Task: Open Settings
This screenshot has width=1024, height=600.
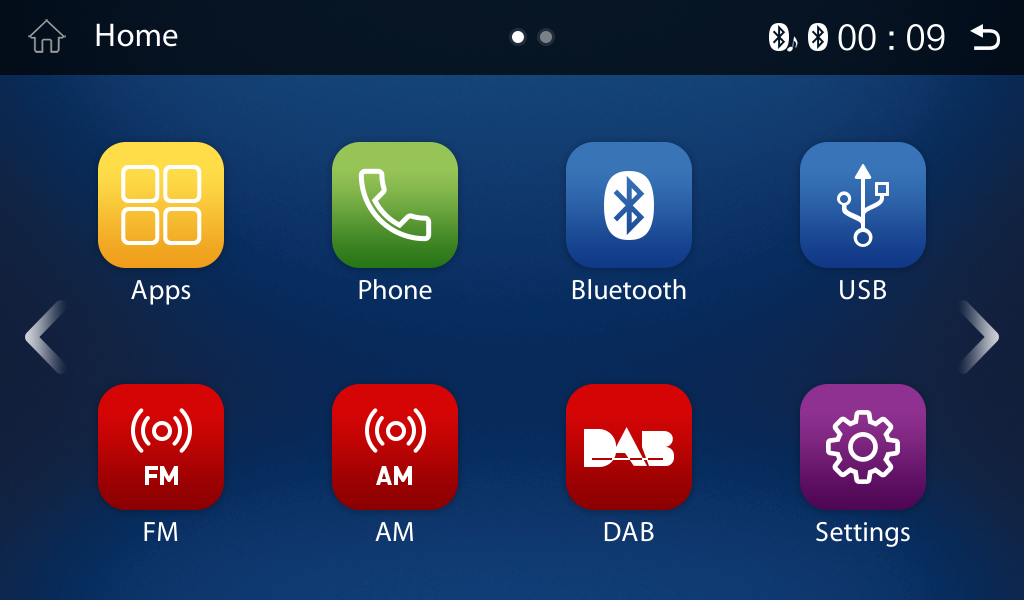Action: coord(863,447)
